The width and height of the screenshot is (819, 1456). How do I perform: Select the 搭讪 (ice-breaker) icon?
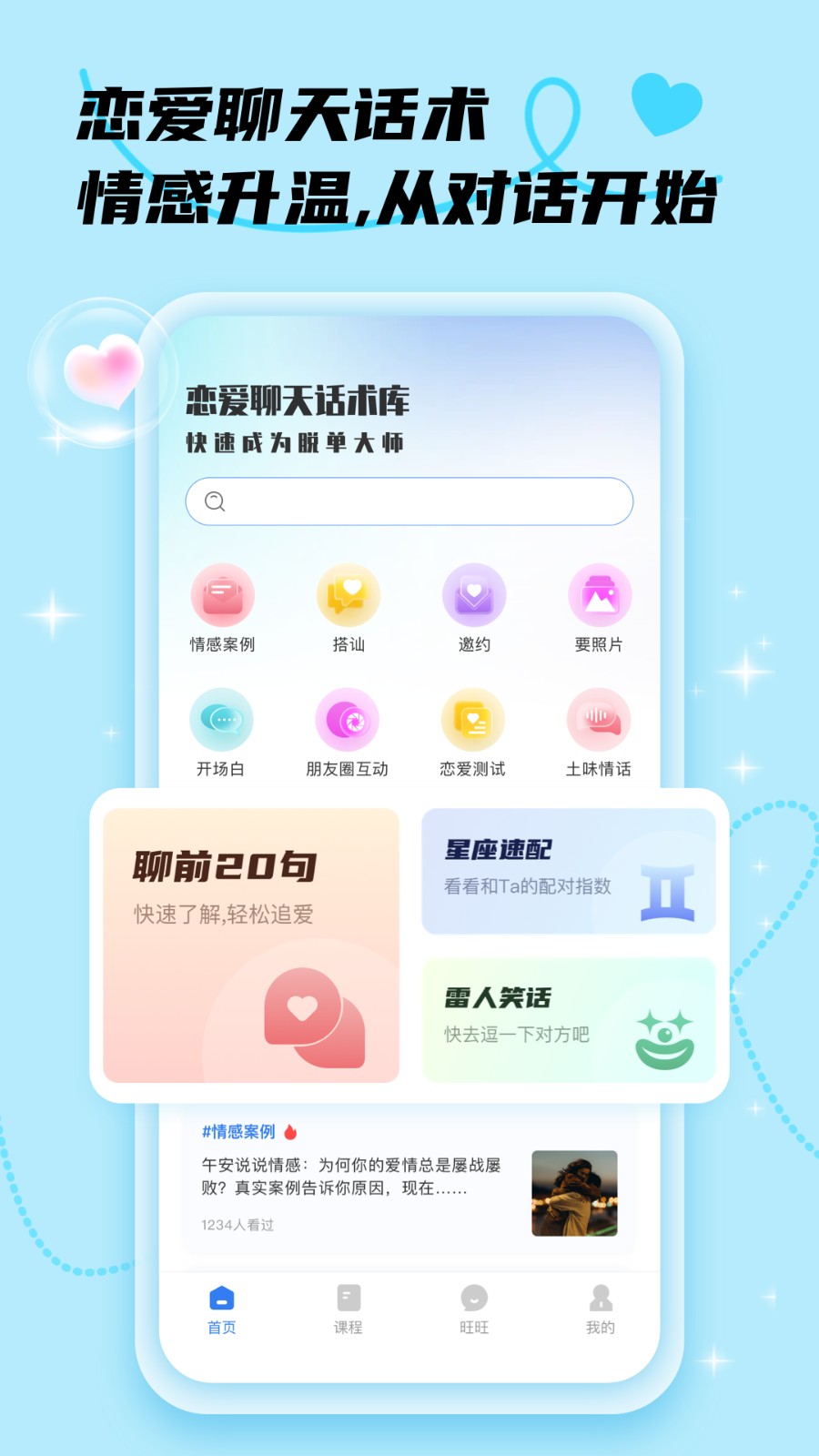(x=349, y=596)
